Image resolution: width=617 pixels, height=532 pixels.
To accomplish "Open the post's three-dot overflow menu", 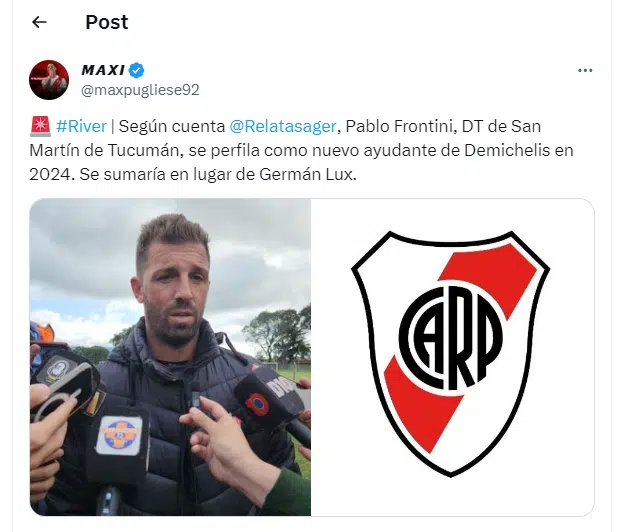I will point(585,71).
